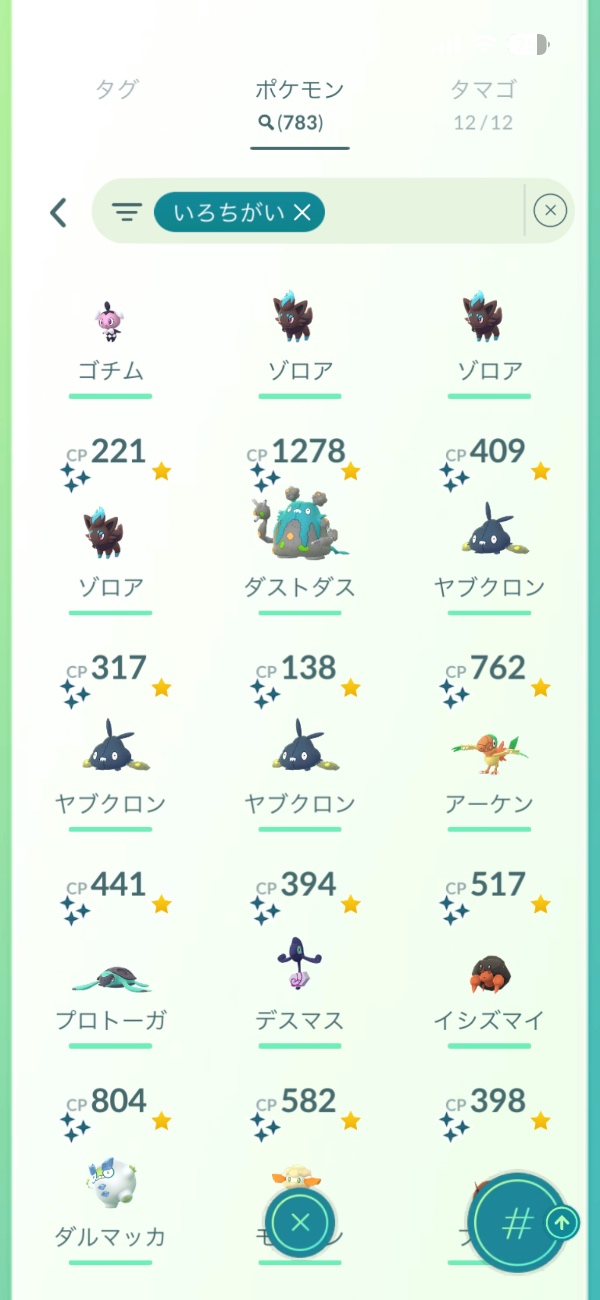Close the Pokémon list with the round X button
The height and width of the screenshot is (1300, 600).
point(301,1222)
